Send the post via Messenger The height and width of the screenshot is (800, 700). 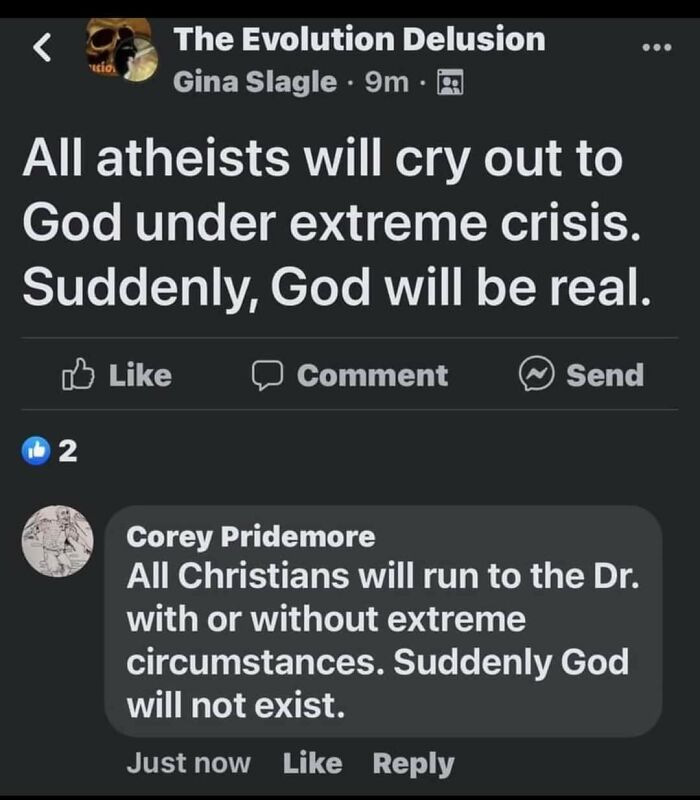tap(581, 375)
